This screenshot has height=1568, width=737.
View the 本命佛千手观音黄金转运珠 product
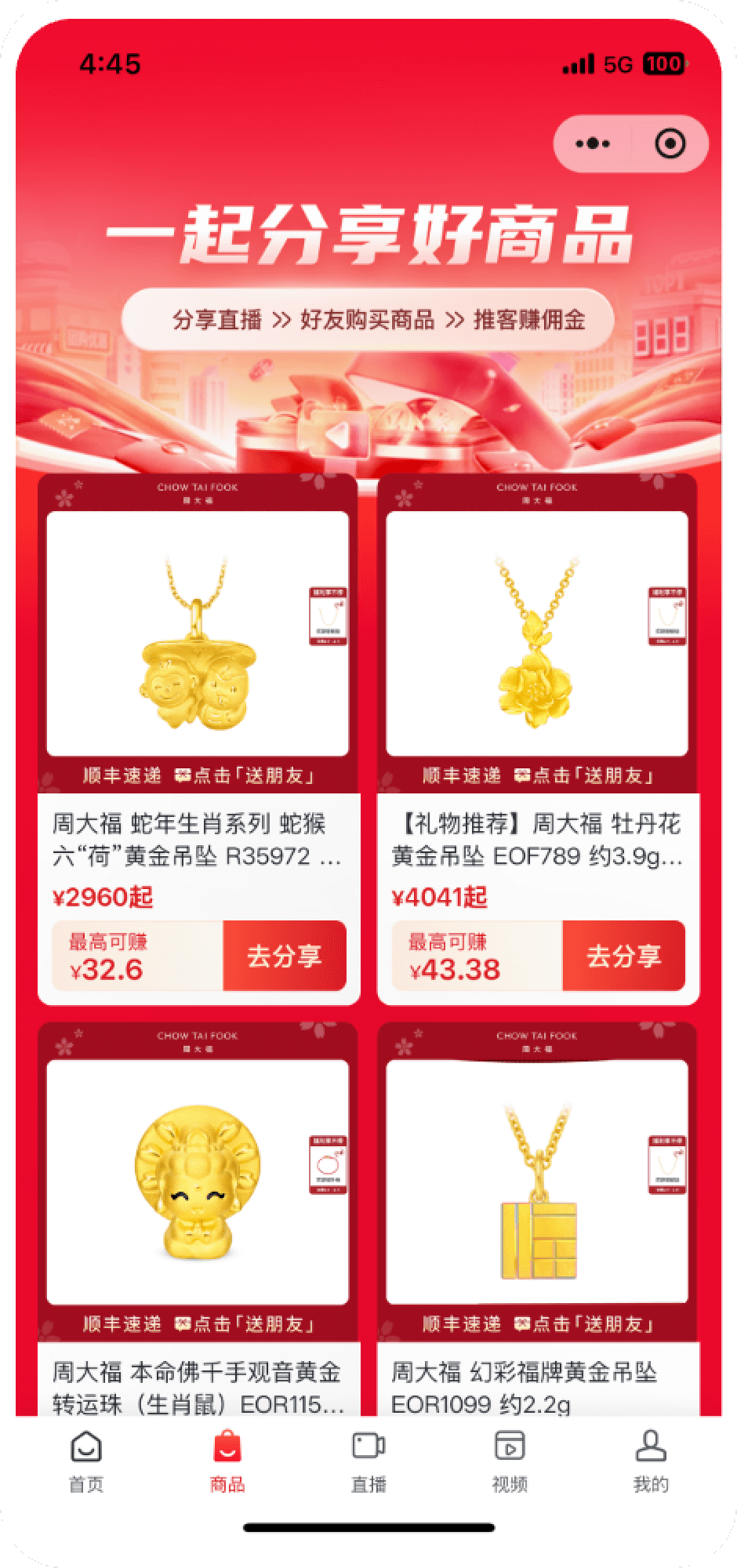[198, 1184]
